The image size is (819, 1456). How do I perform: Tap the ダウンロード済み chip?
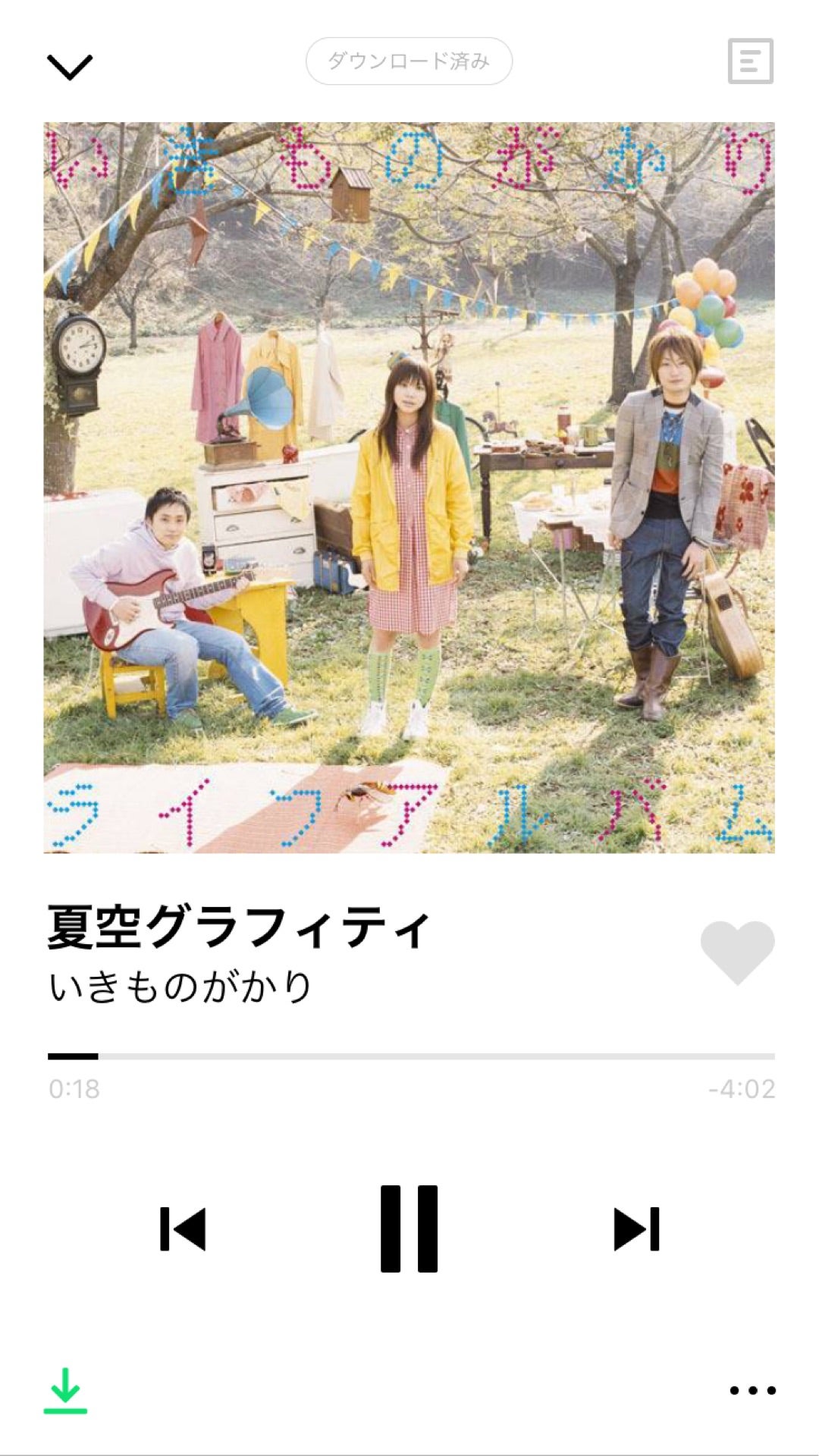(x=409, y=61)
